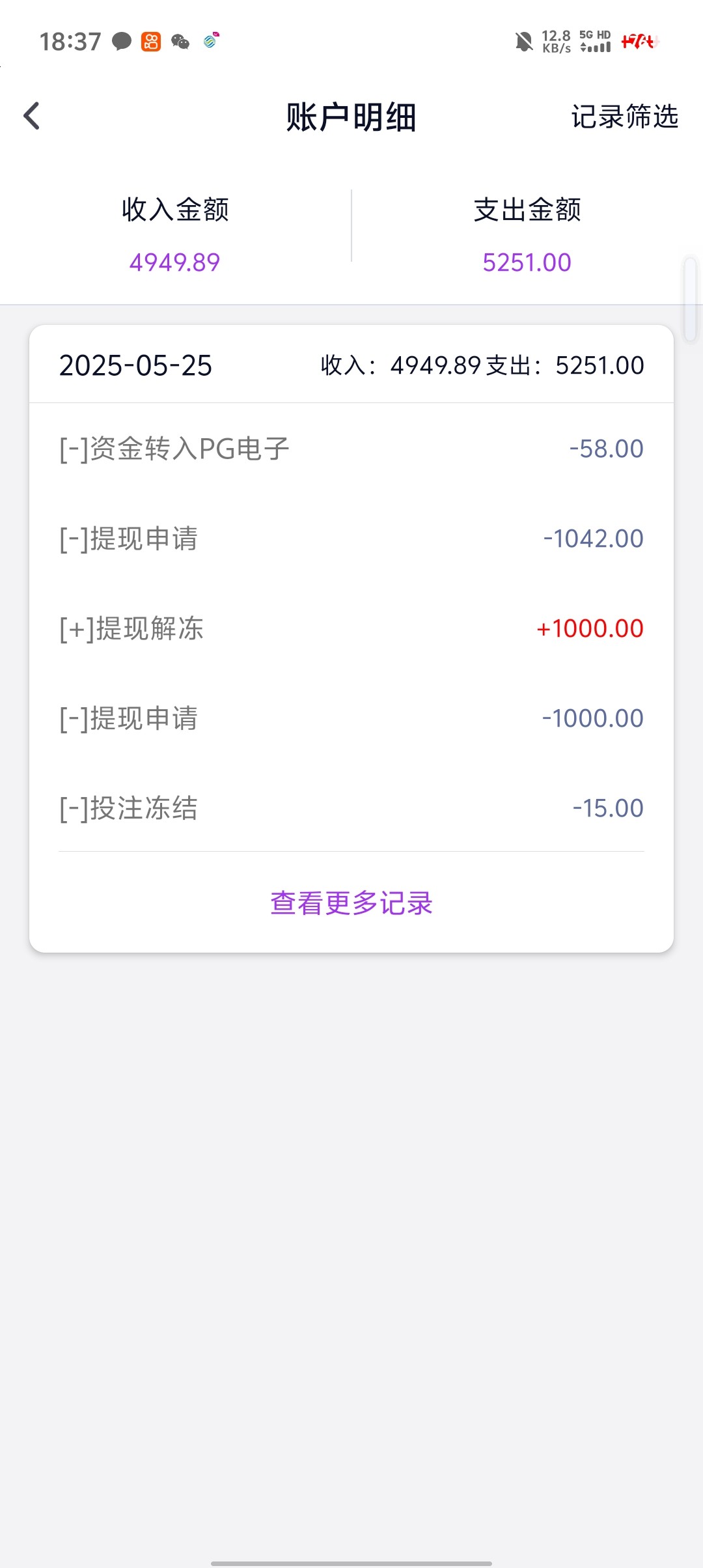This screenshot has height=1568, width=703.
Task: Open the 投注冻结 -15.00 entry
Action: click(351, 808)
